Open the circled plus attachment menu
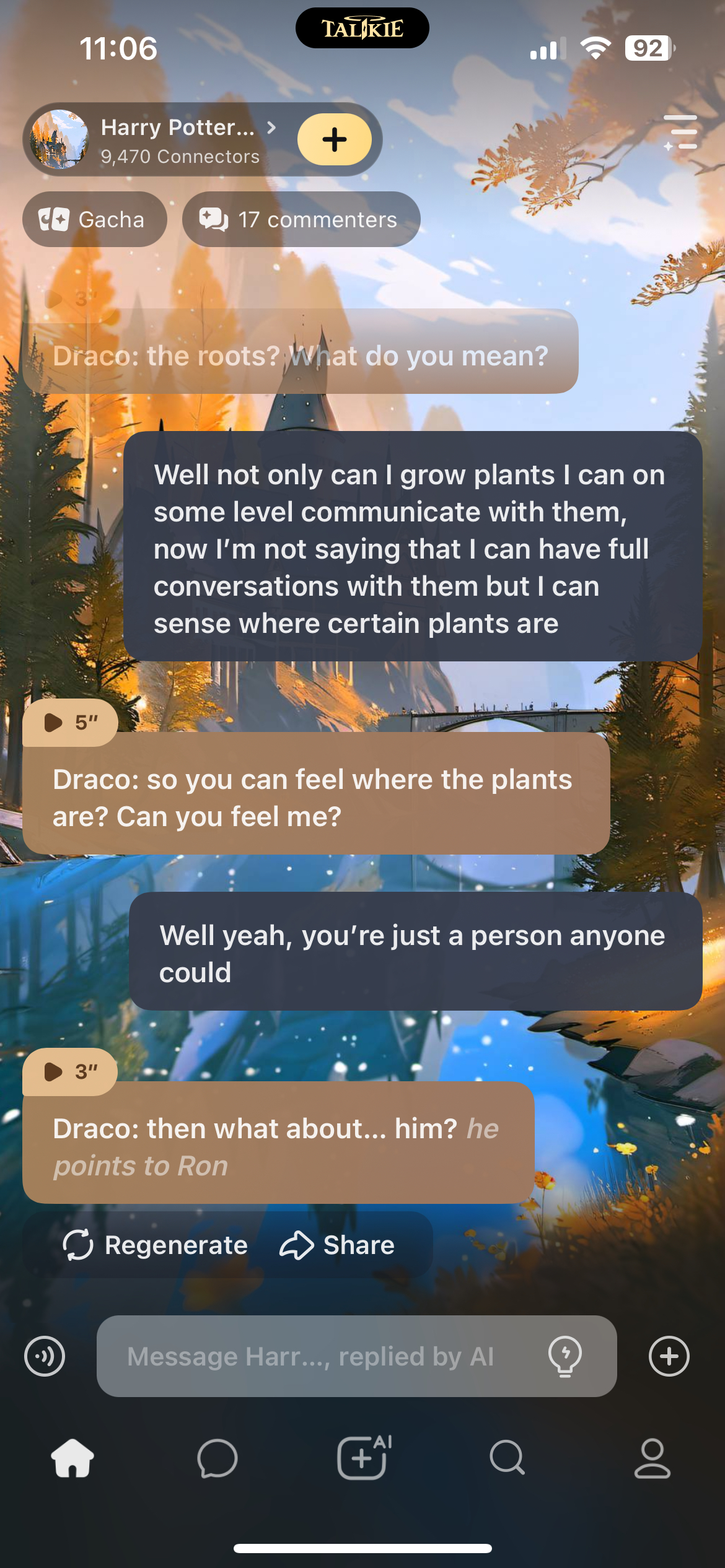Screen dimensions: 725x1568 (x=669, y=1356)
